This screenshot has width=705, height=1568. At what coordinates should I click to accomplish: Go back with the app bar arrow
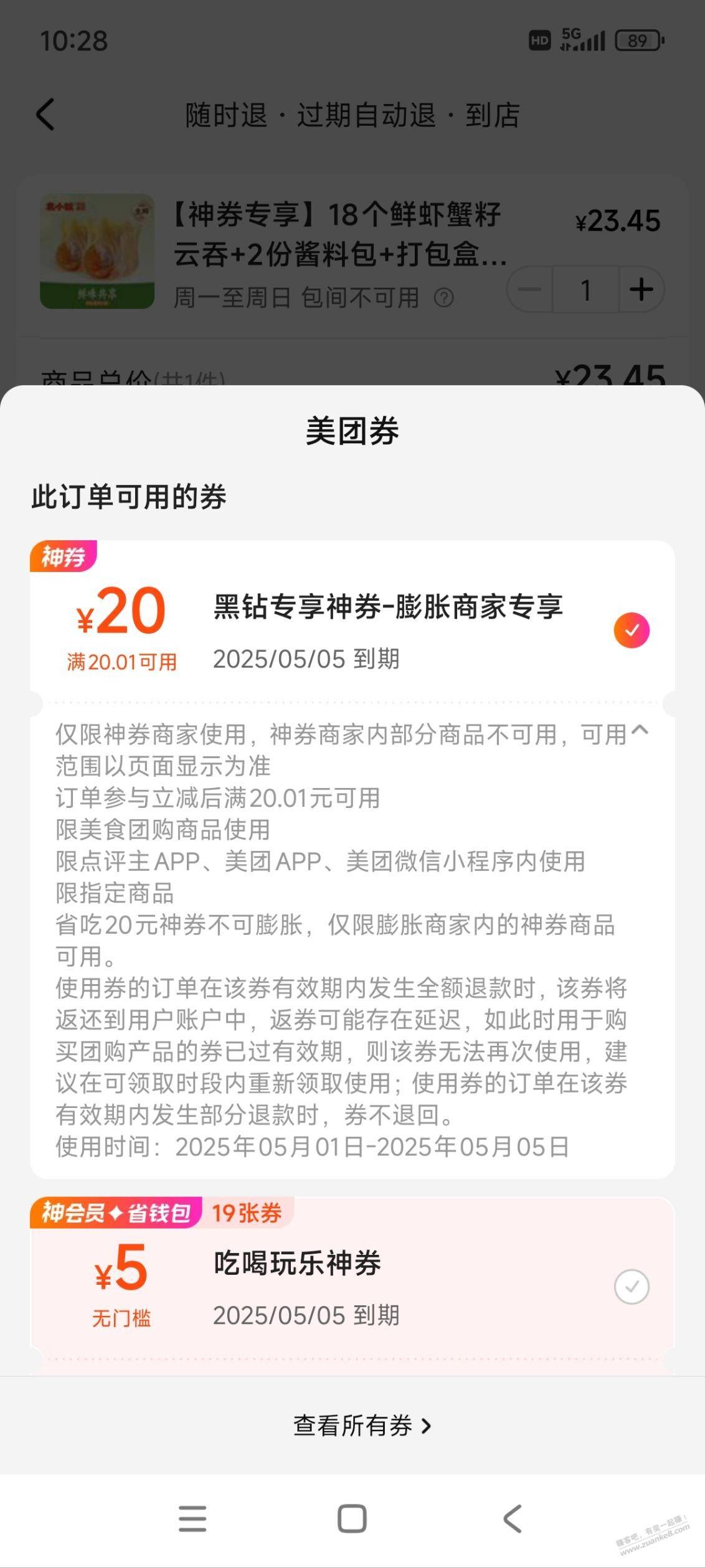click(46, 115)
